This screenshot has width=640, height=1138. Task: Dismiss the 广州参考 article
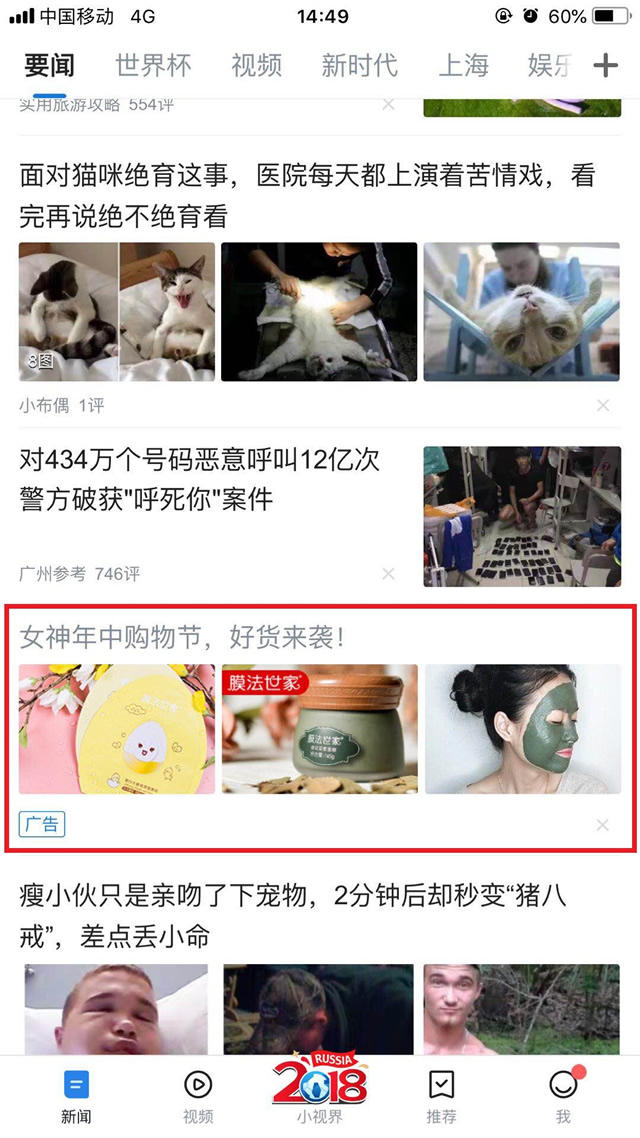[x=388, y=574]
